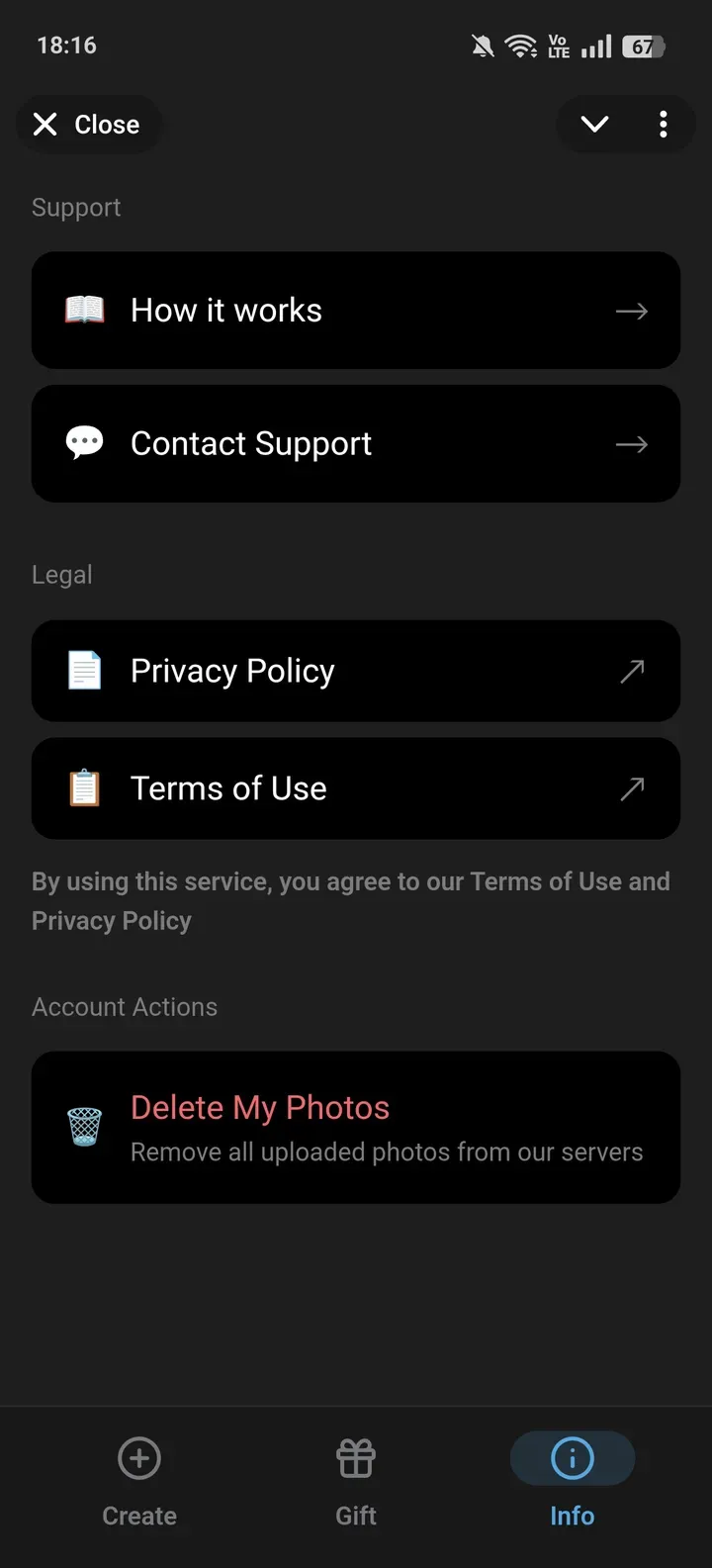Close this mini app
Image resolution: width=712 pixels, height=1568 pixels.
tap(87, 125)
